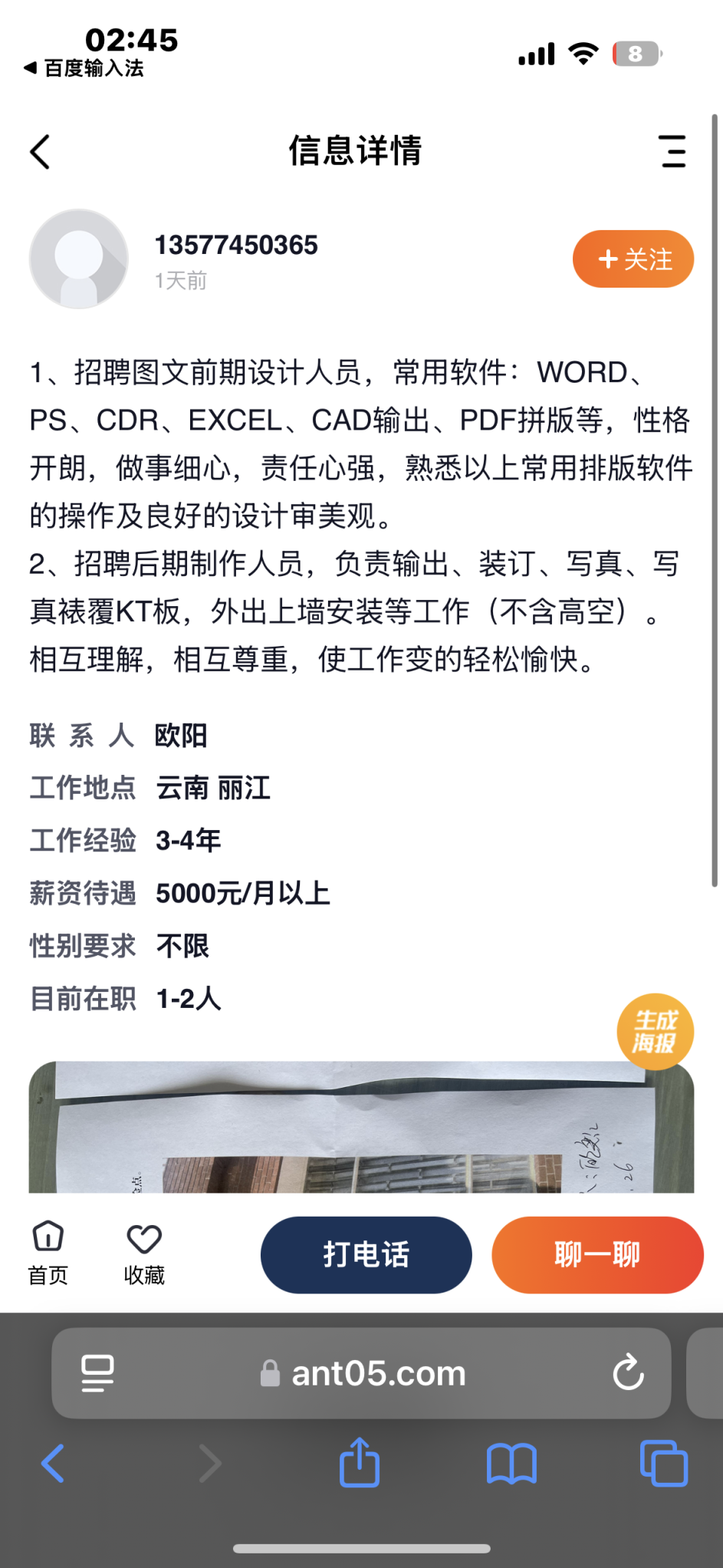
Task: Open the attached job photo
Action: (x=360, y=1128)
